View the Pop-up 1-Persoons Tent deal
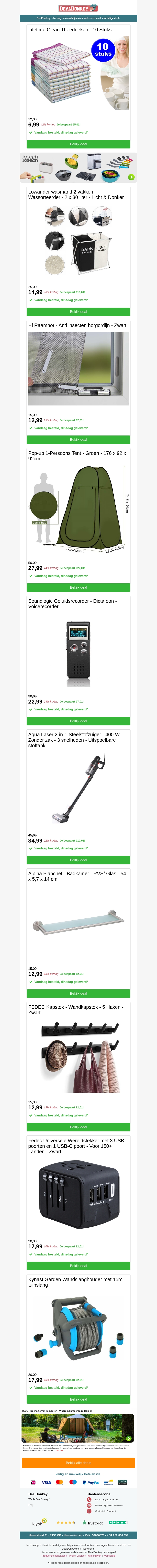 coord(78,587)
